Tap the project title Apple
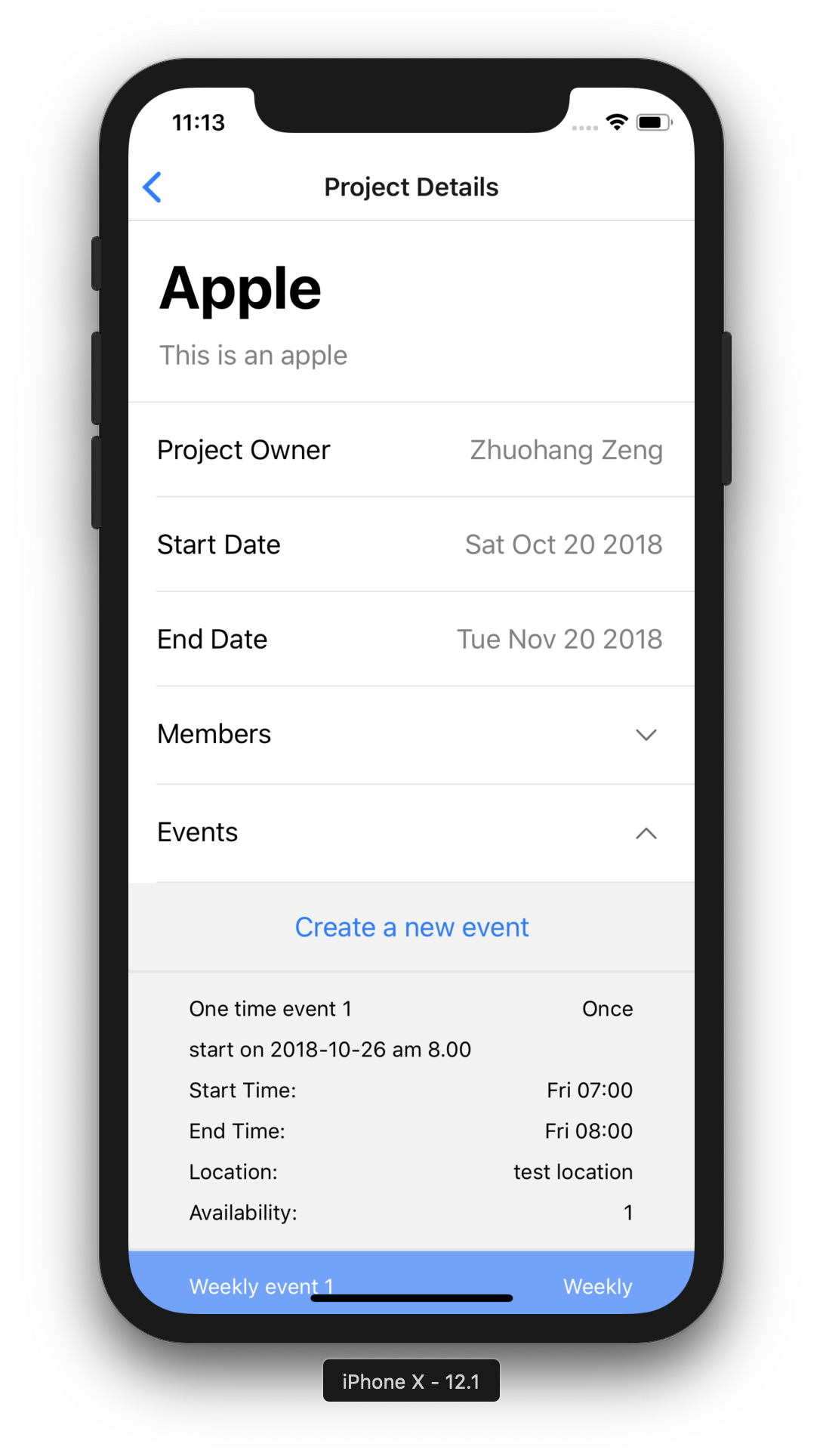Viewport: 823px width, 1456px height. [x=240, y=288]
